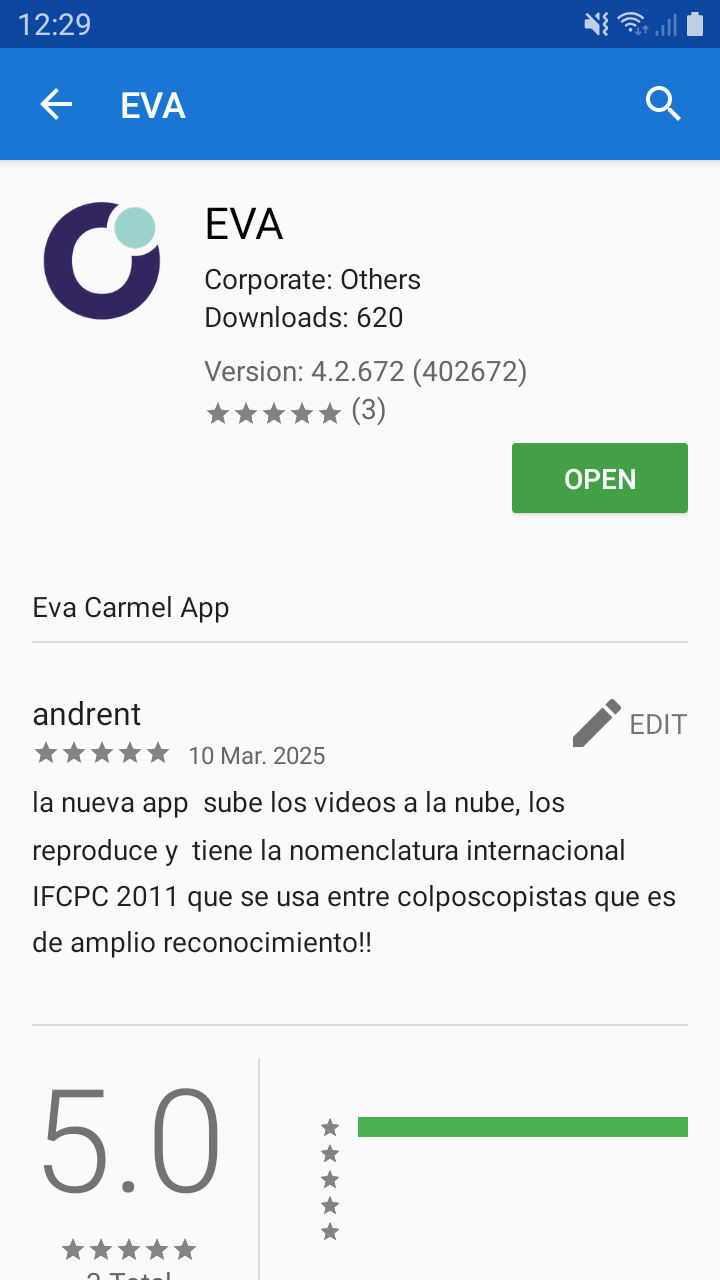Go back using the arrow
This screenshot has width=720, height=1280.
(x=56, y=104)
